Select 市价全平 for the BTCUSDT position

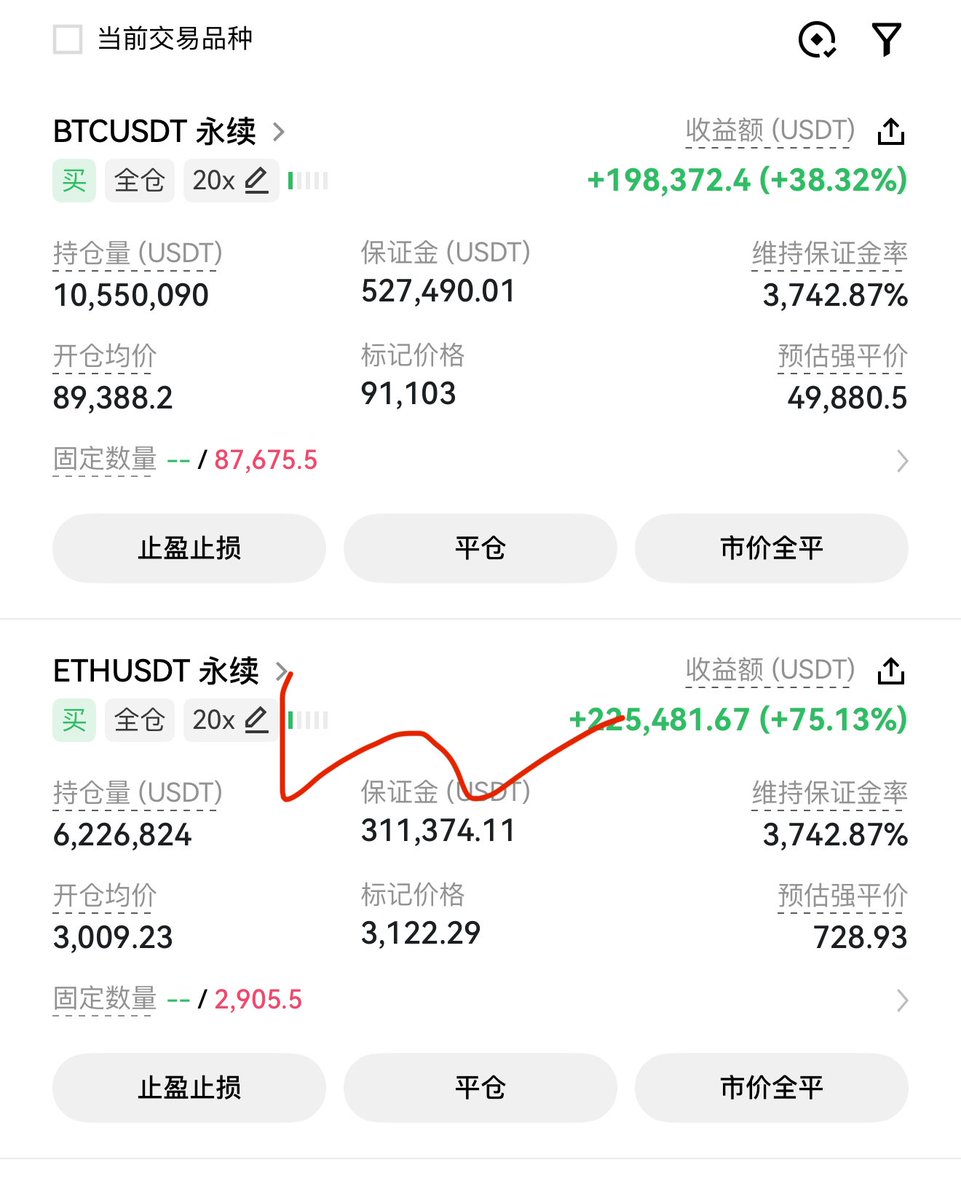pyautogui.click(x=771, y=548)
